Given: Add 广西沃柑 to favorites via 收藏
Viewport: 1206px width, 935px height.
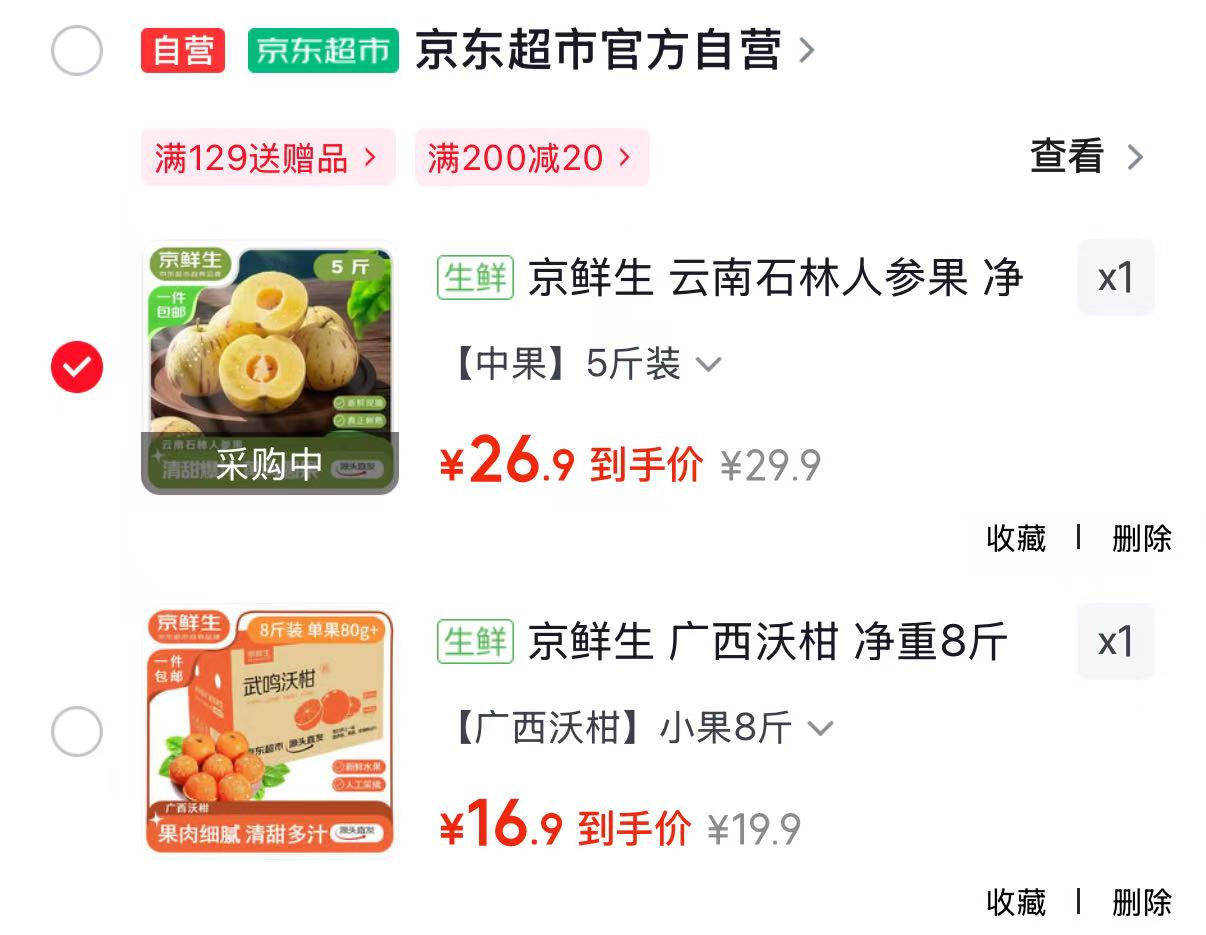Looking at the screenshot, I should click(x=1016, y=902).
